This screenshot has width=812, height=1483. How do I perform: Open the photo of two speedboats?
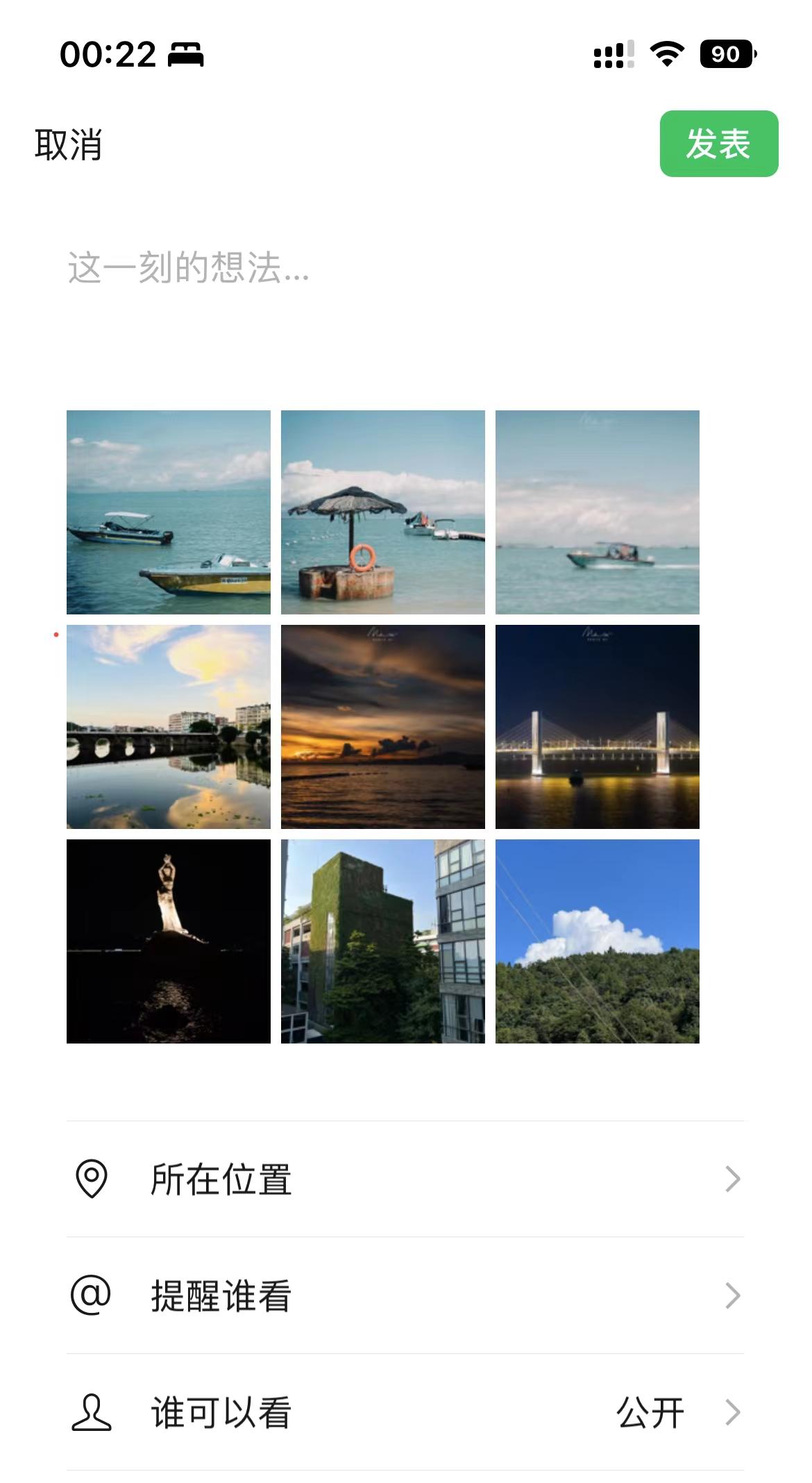click(169, 512)
